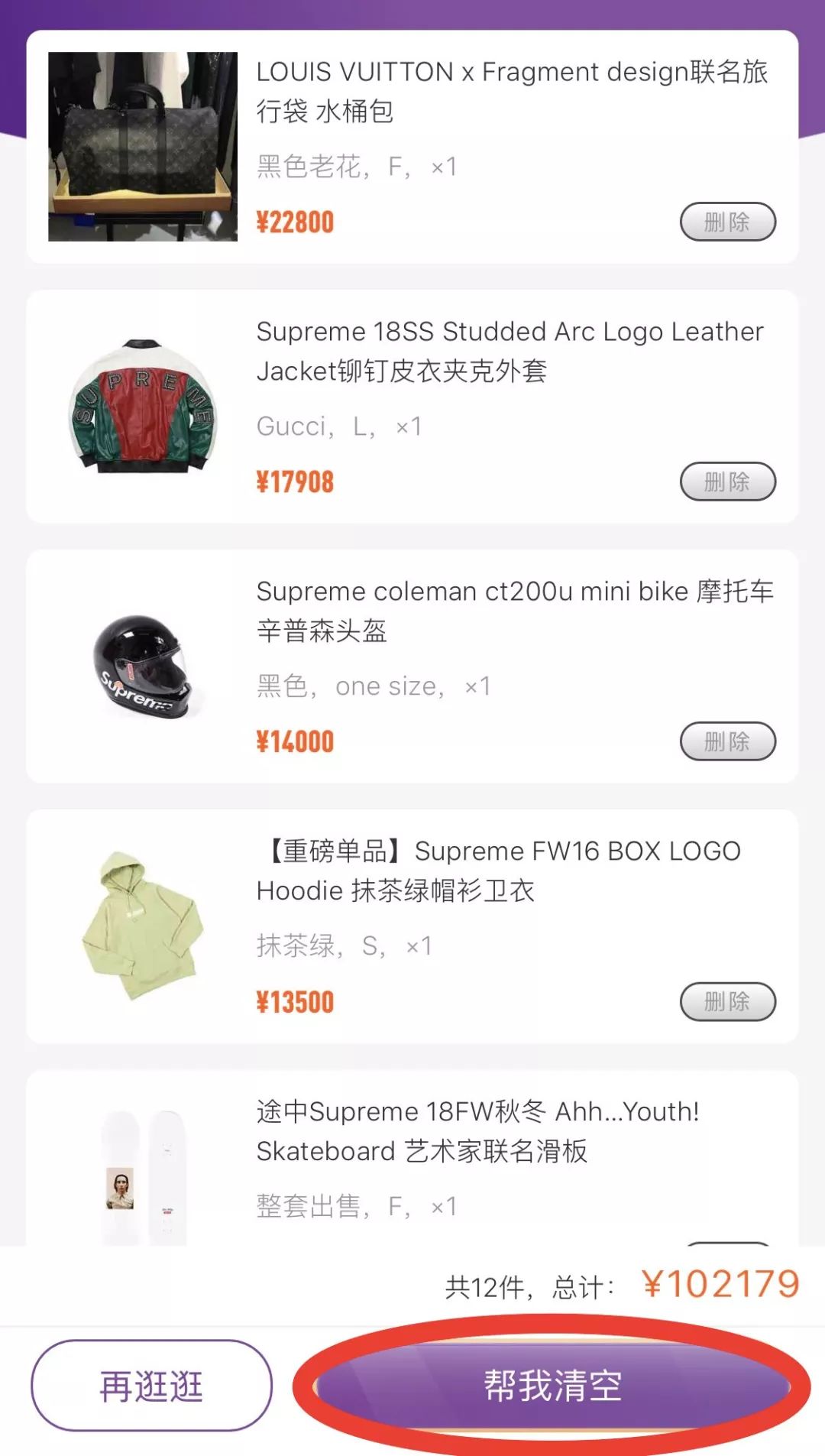View the matcha green hoodie item
This screenshot has width=825, height=1456.
click(498, 871)
